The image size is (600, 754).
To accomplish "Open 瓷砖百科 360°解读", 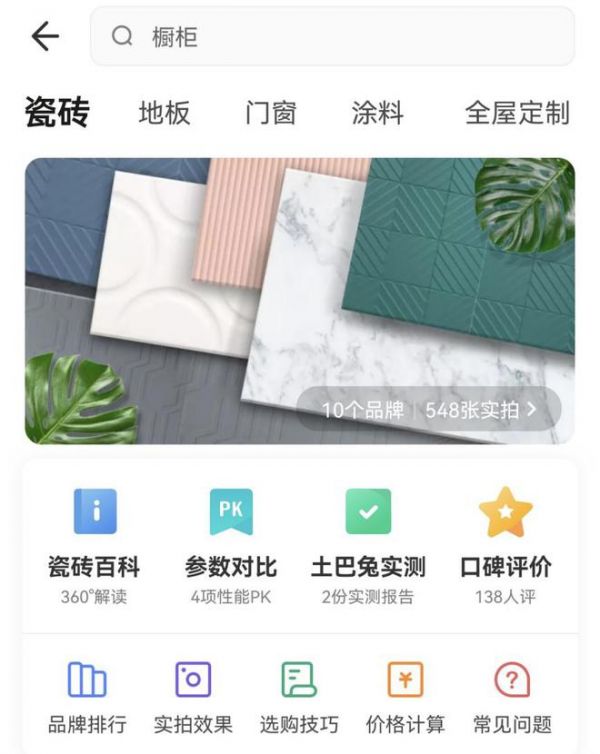I will click(x=95, y=545).
